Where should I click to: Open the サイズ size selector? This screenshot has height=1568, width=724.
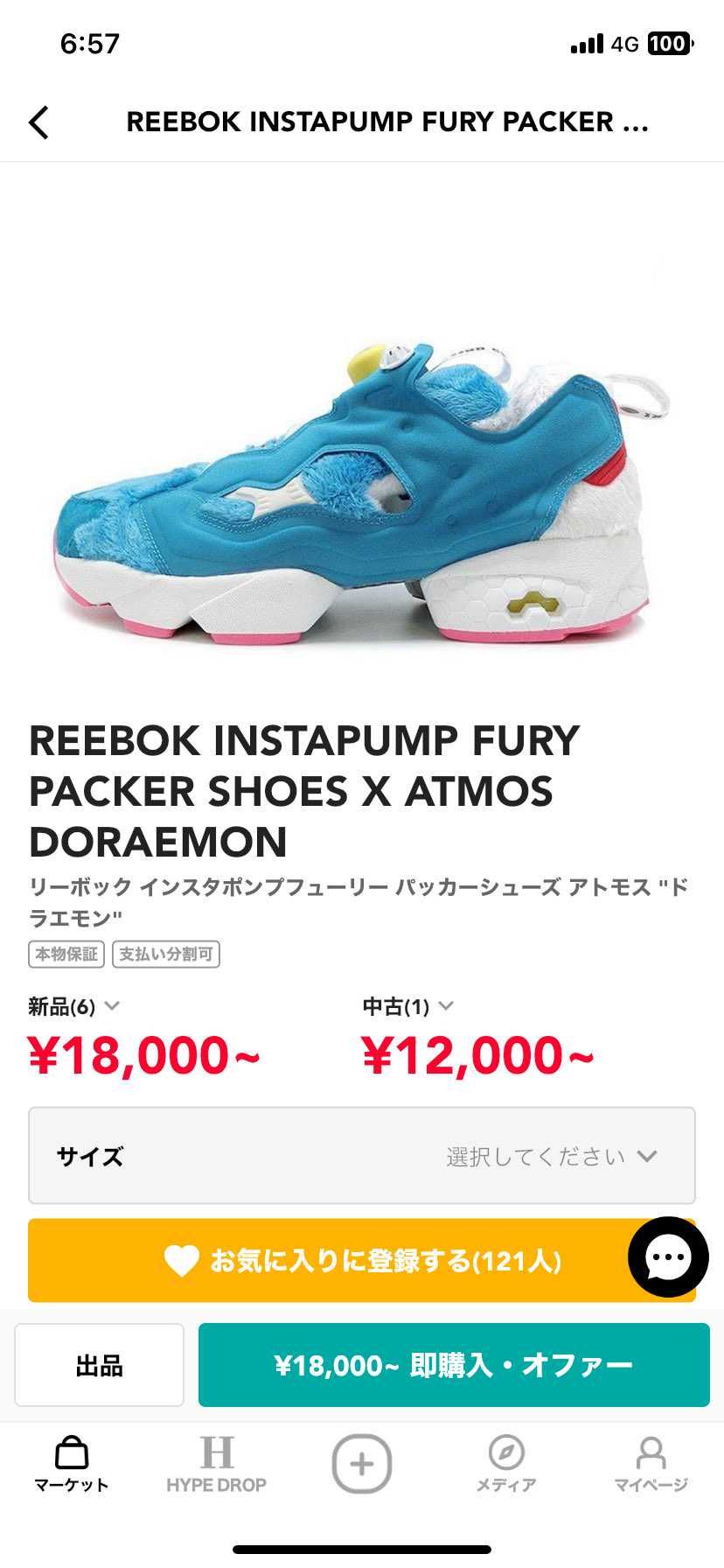pos(361,1155)
